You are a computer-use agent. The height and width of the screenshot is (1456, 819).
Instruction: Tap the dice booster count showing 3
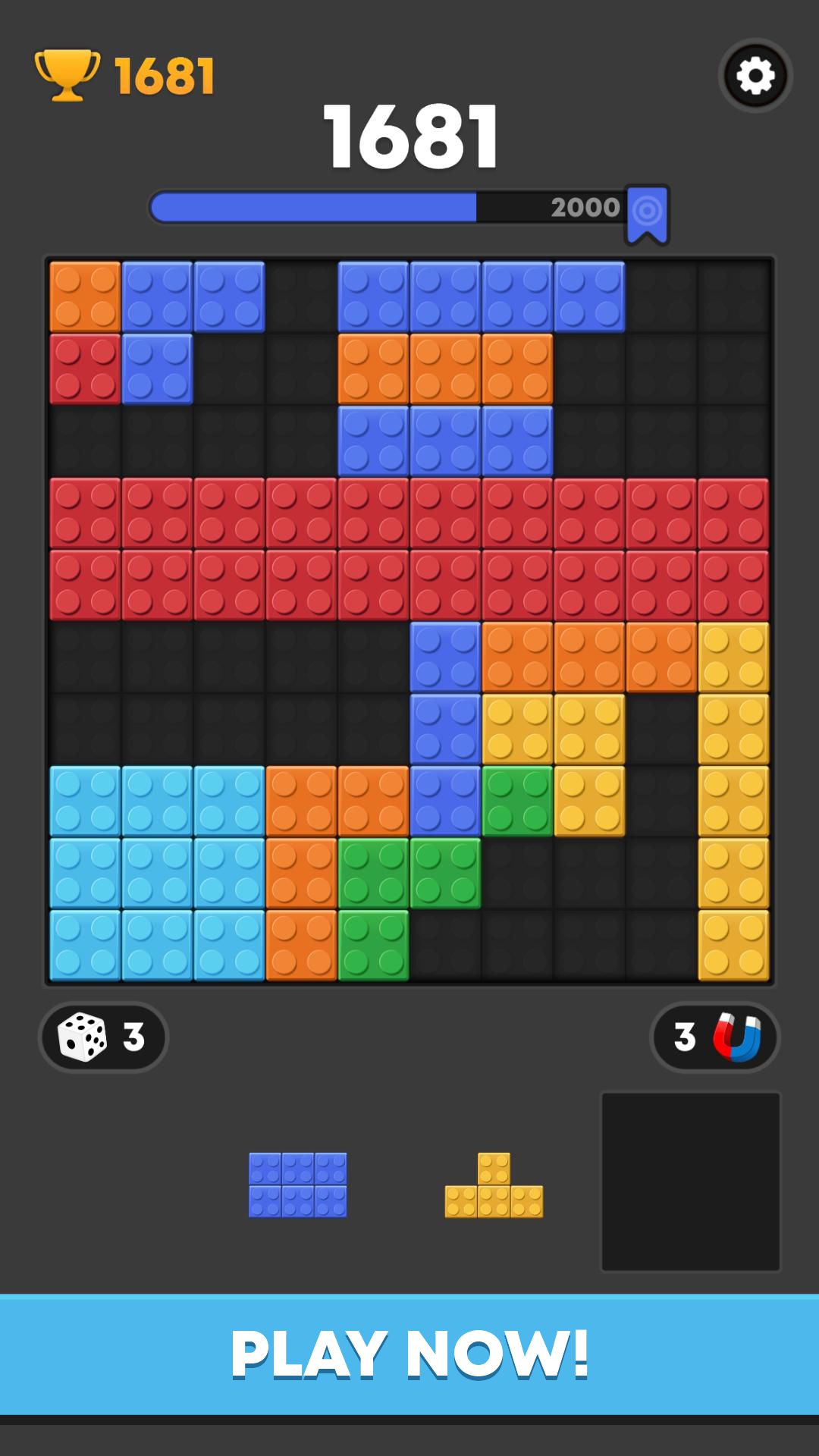(x=130, y=1036)
